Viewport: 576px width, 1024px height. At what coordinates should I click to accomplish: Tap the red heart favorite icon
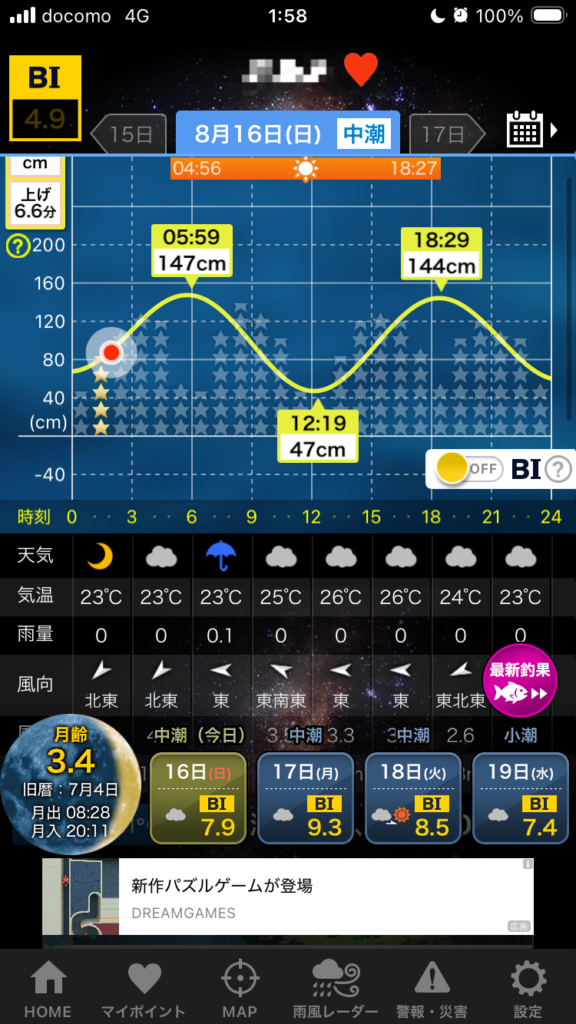pyautogui.click(x=360, y=70)
